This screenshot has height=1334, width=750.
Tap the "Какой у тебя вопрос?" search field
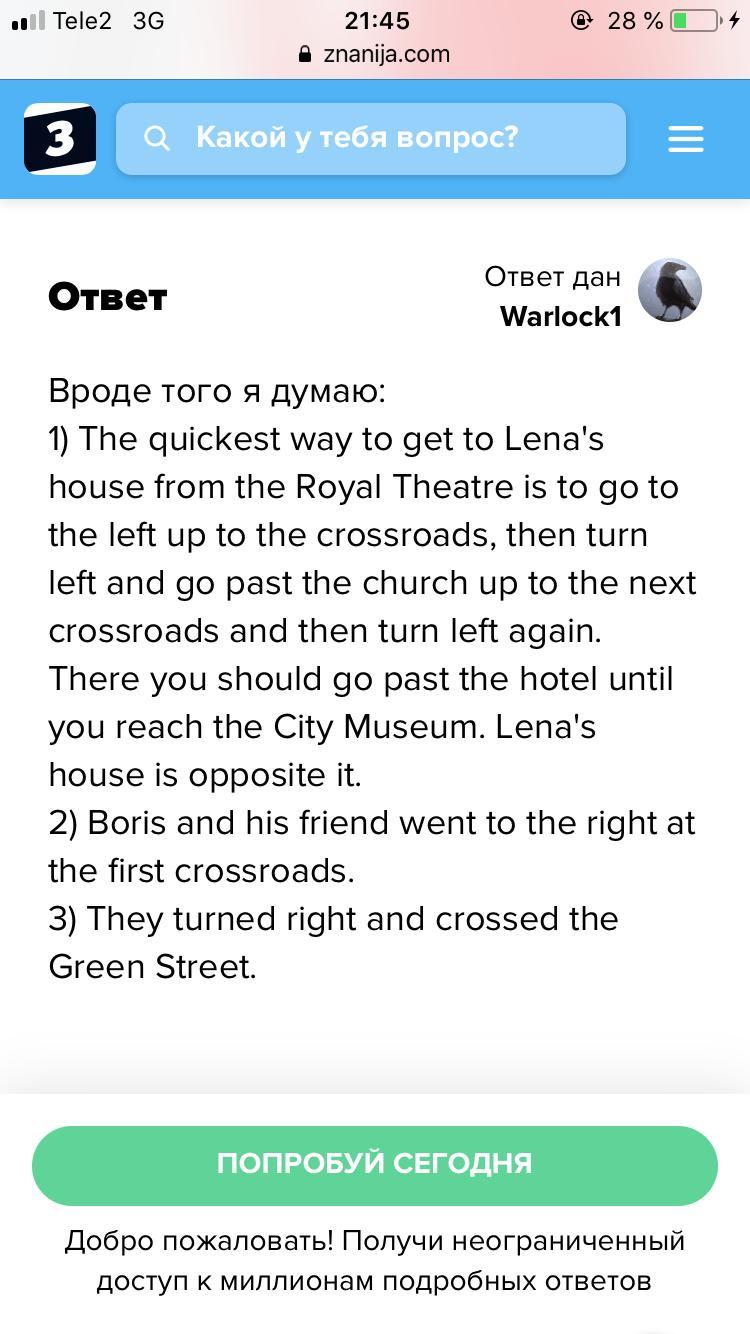coord(371,139)
